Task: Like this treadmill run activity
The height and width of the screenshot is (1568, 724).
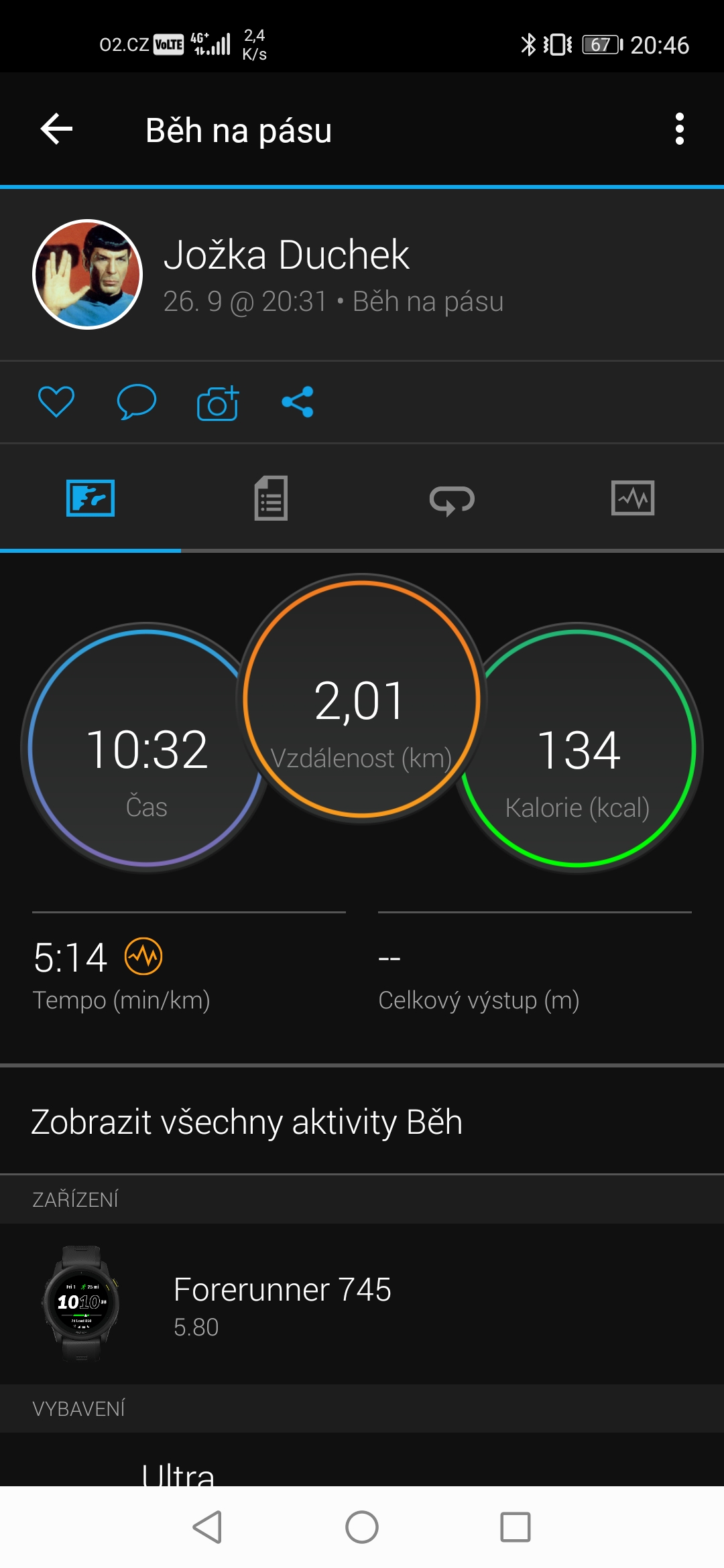Action: coord(56,402)
